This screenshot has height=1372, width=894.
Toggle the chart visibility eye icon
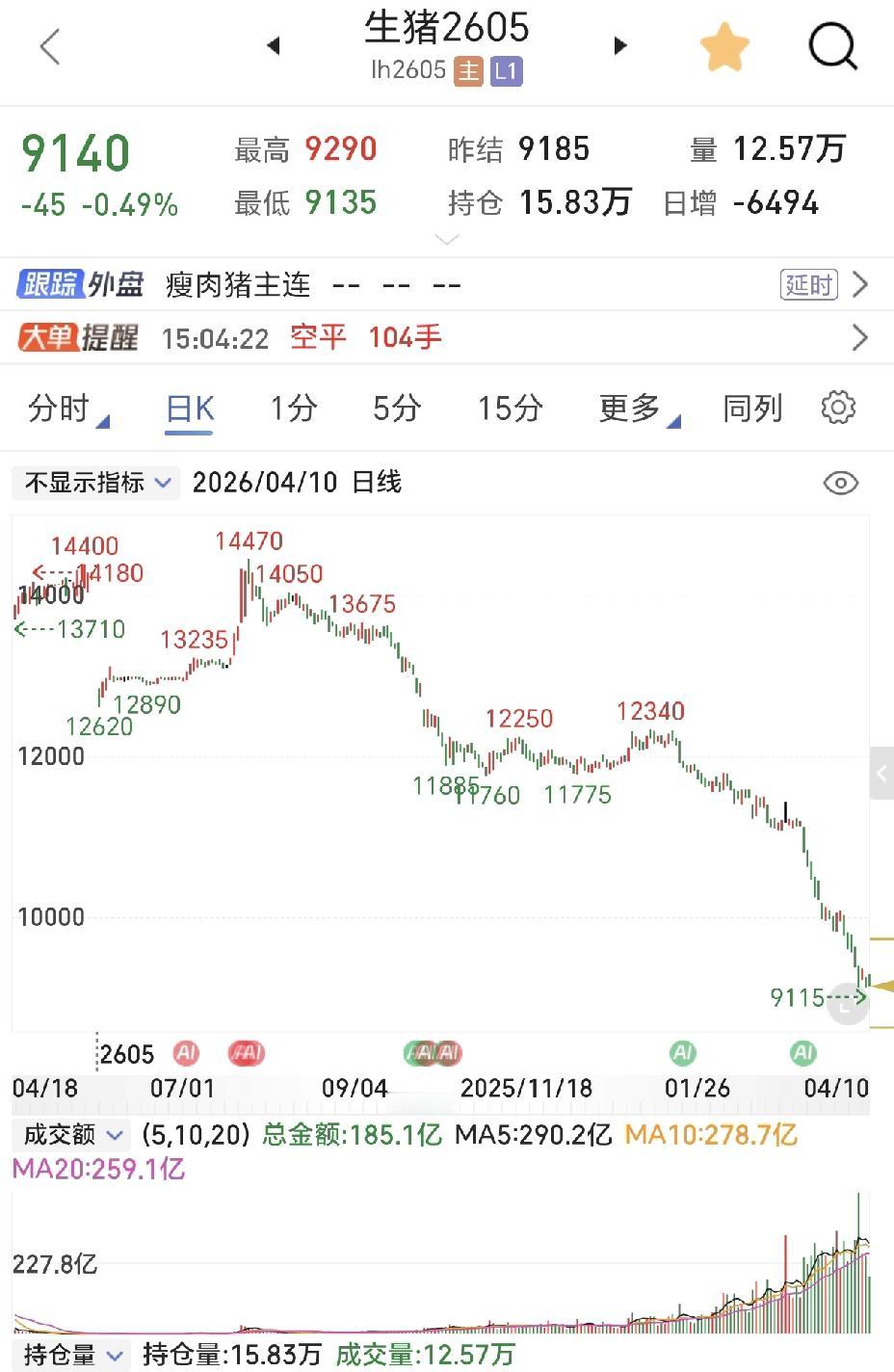click(x=839, y=483)
